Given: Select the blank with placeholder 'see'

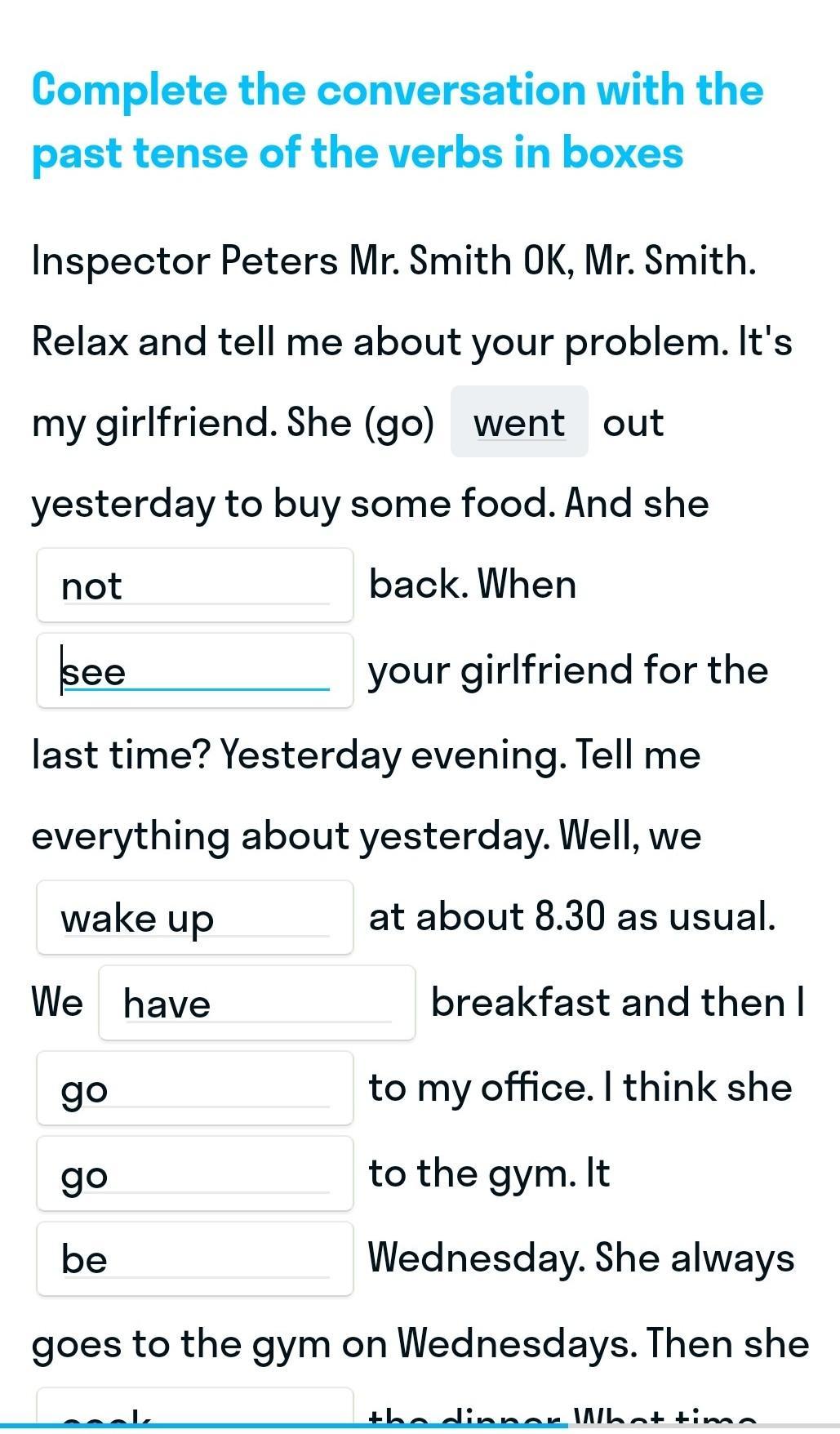Looking at the screenshot, I should click(x=194, y=671).
